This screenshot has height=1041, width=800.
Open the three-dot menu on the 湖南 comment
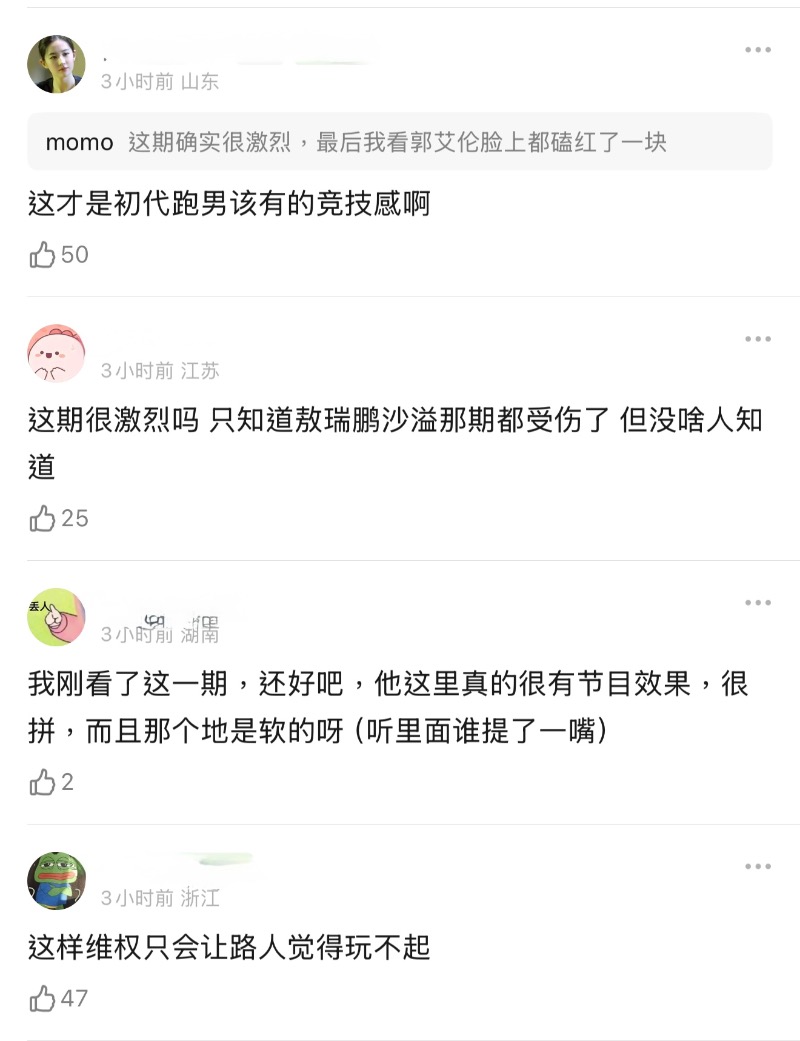(x=757, y=603)
